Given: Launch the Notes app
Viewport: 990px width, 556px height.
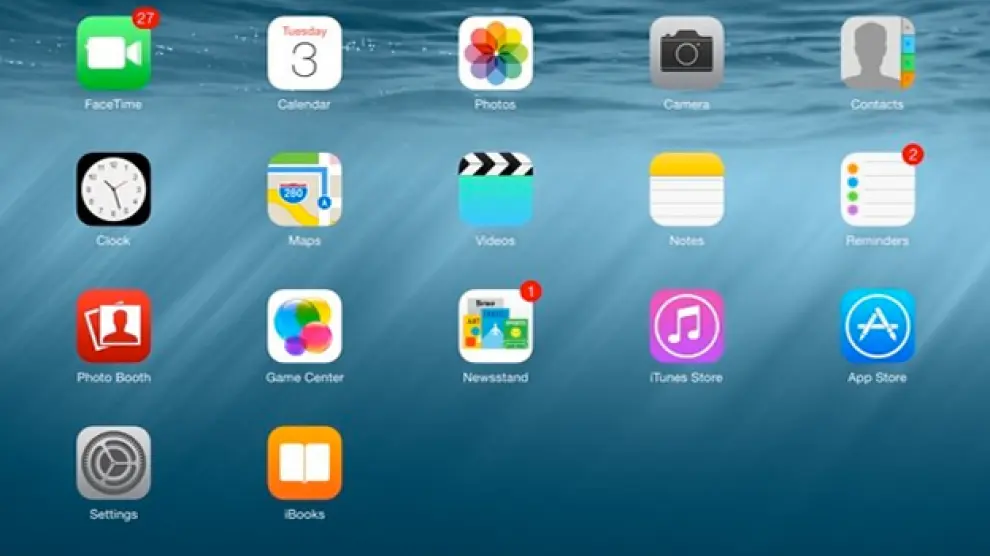Looking at the screenshot, I should [686, 190].
